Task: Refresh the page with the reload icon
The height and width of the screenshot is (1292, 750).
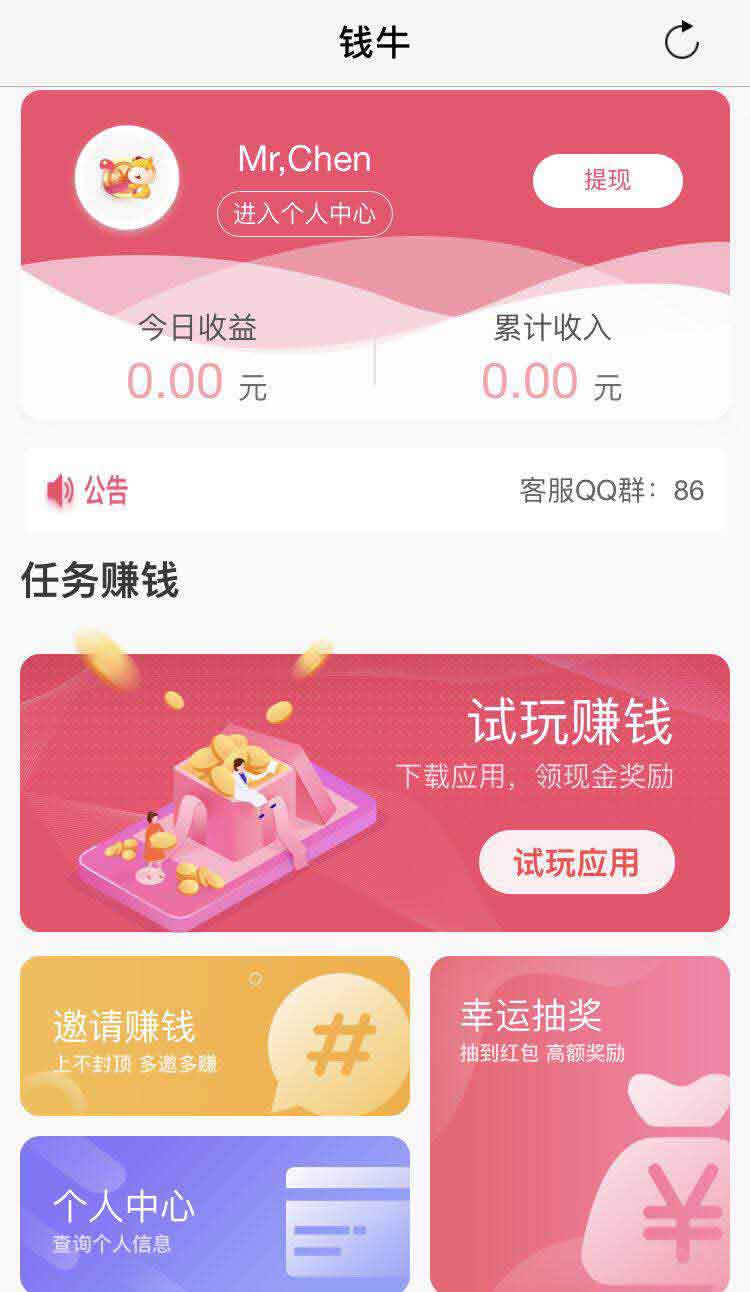Action: (682, 41)
